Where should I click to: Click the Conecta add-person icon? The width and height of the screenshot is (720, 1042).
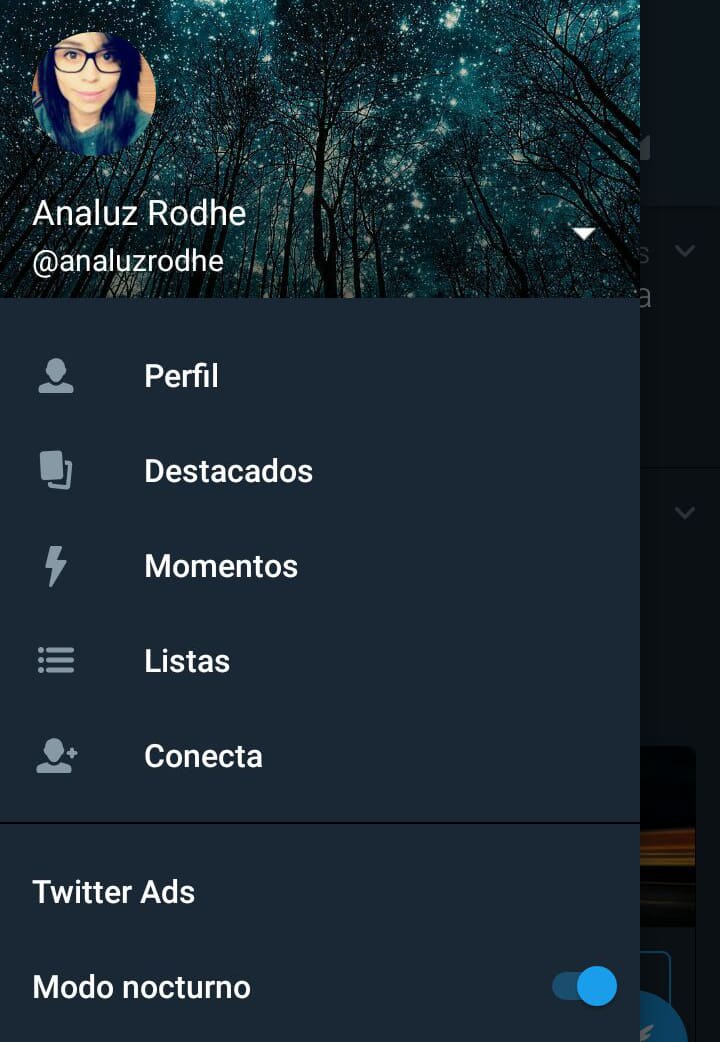point(56,756)
